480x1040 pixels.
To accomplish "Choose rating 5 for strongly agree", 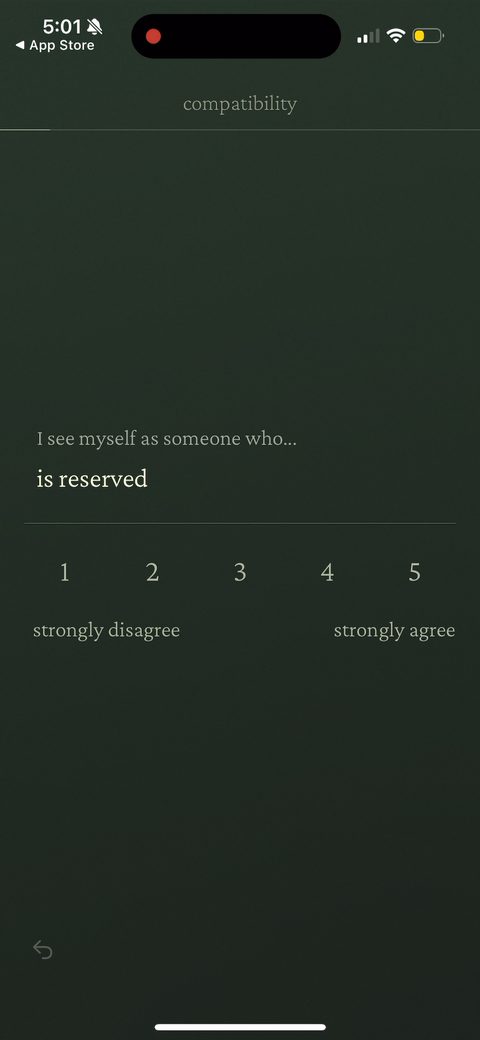I will coord(414,572).
